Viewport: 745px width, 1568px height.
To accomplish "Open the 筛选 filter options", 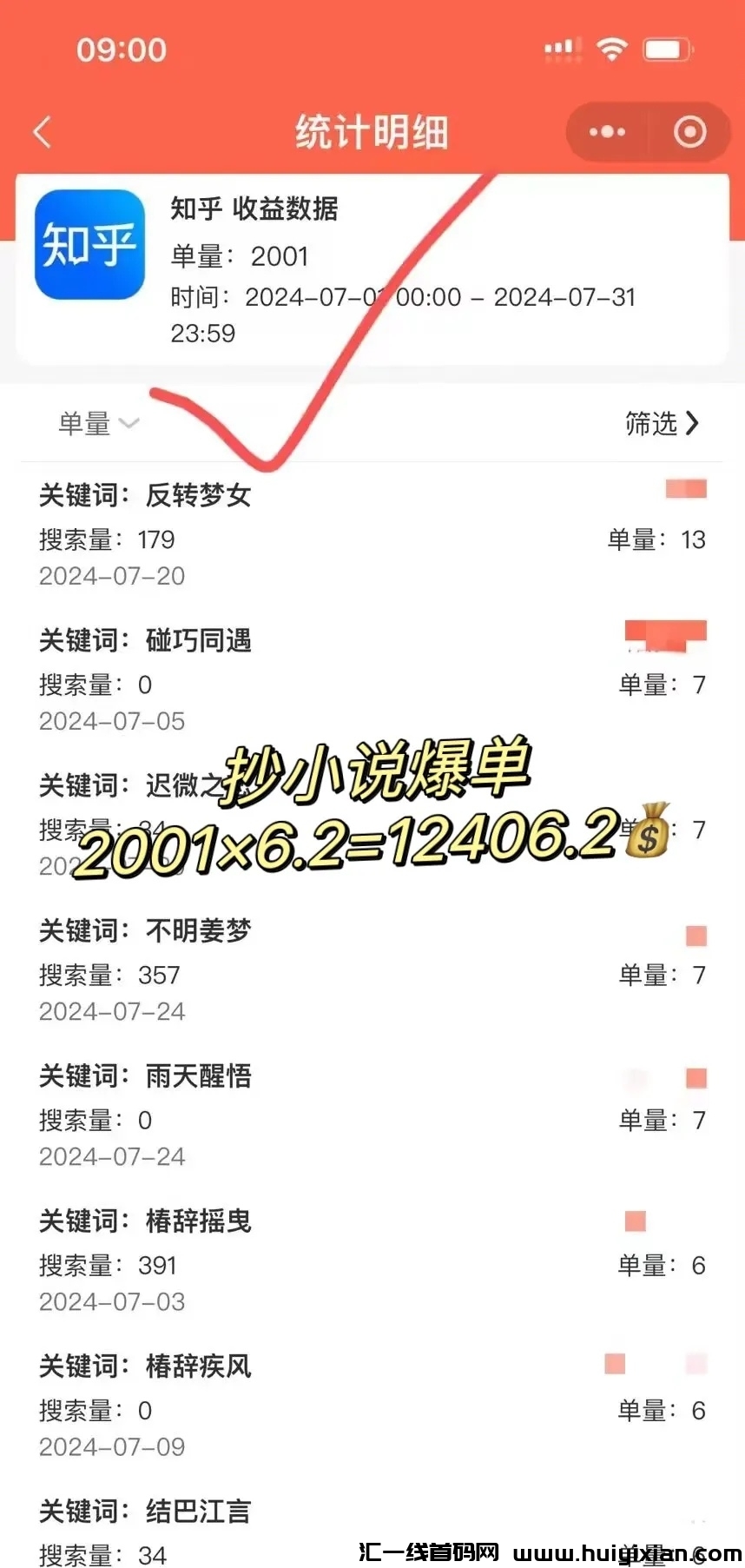I will 662,423.
